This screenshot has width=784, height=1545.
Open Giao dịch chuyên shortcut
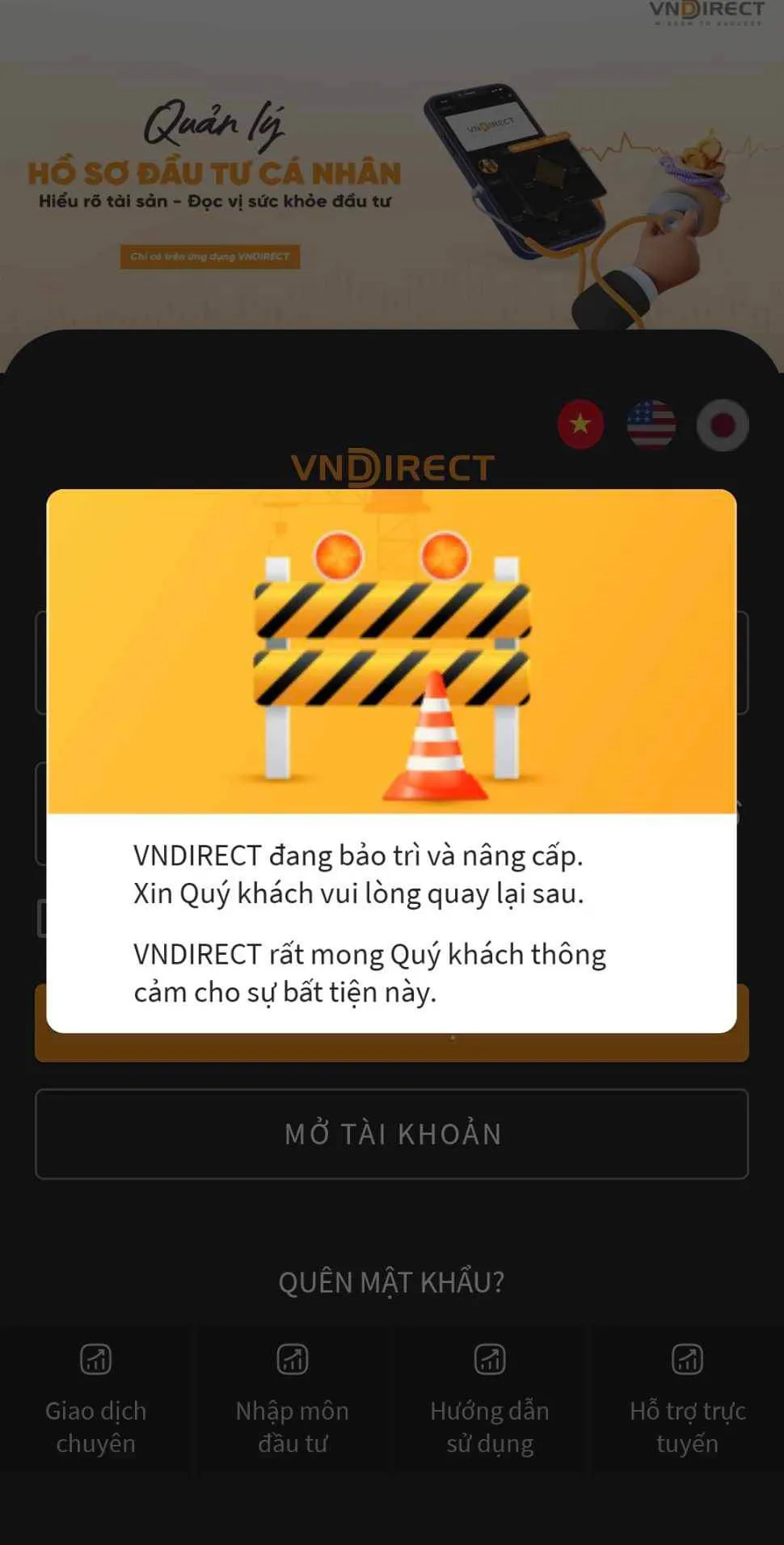click(96, 1399)
